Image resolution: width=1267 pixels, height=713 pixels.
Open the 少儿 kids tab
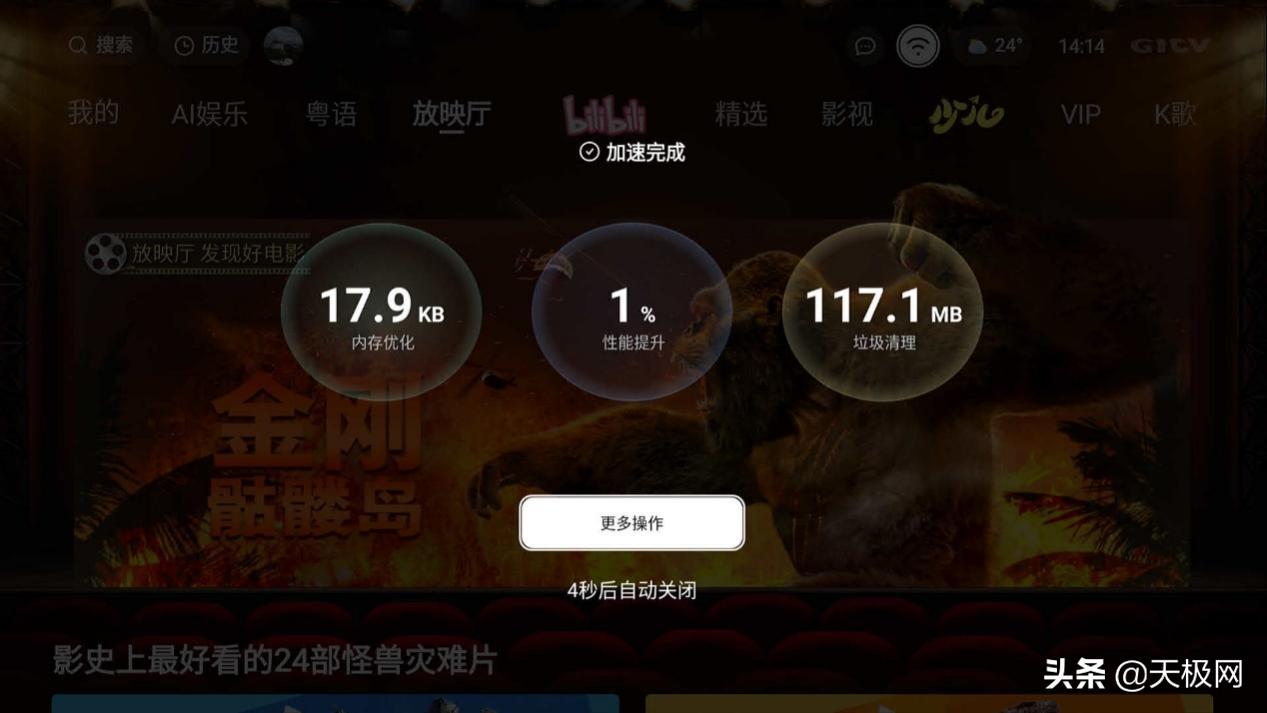click(x=965, y=115)
